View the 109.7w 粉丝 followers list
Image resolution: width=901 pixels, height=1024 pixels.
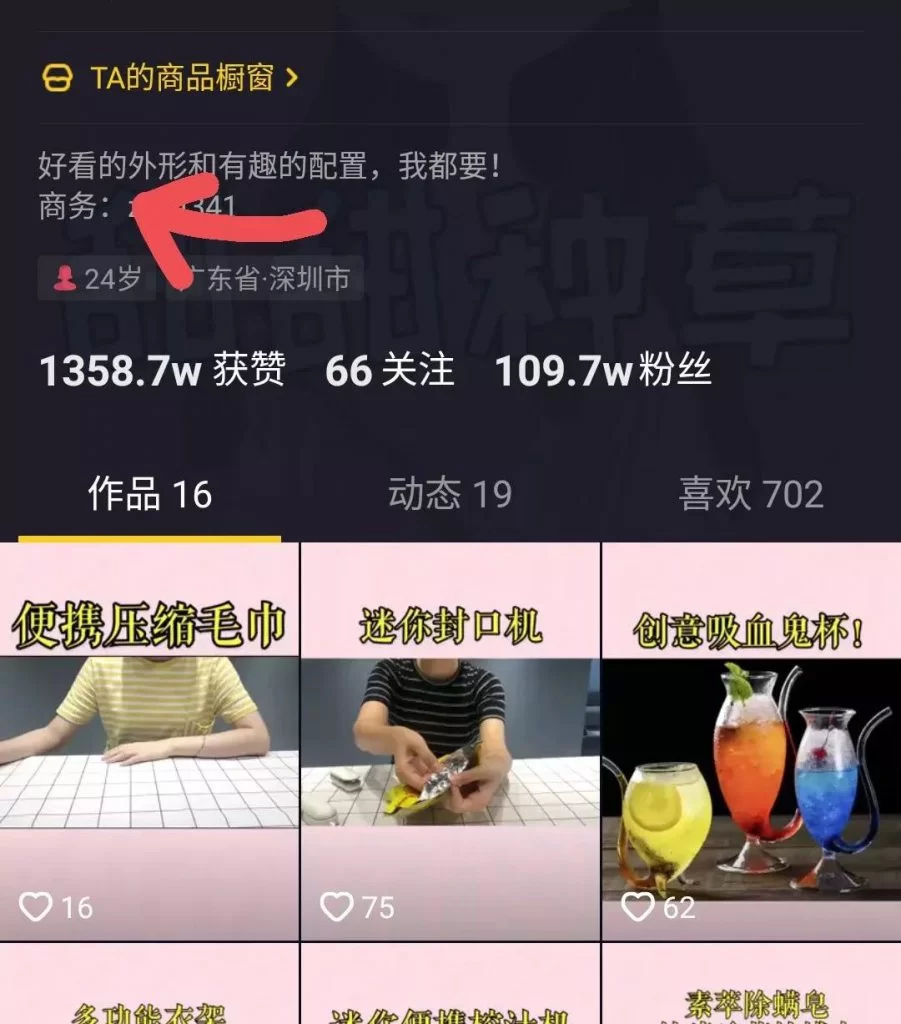pos(603,371)
